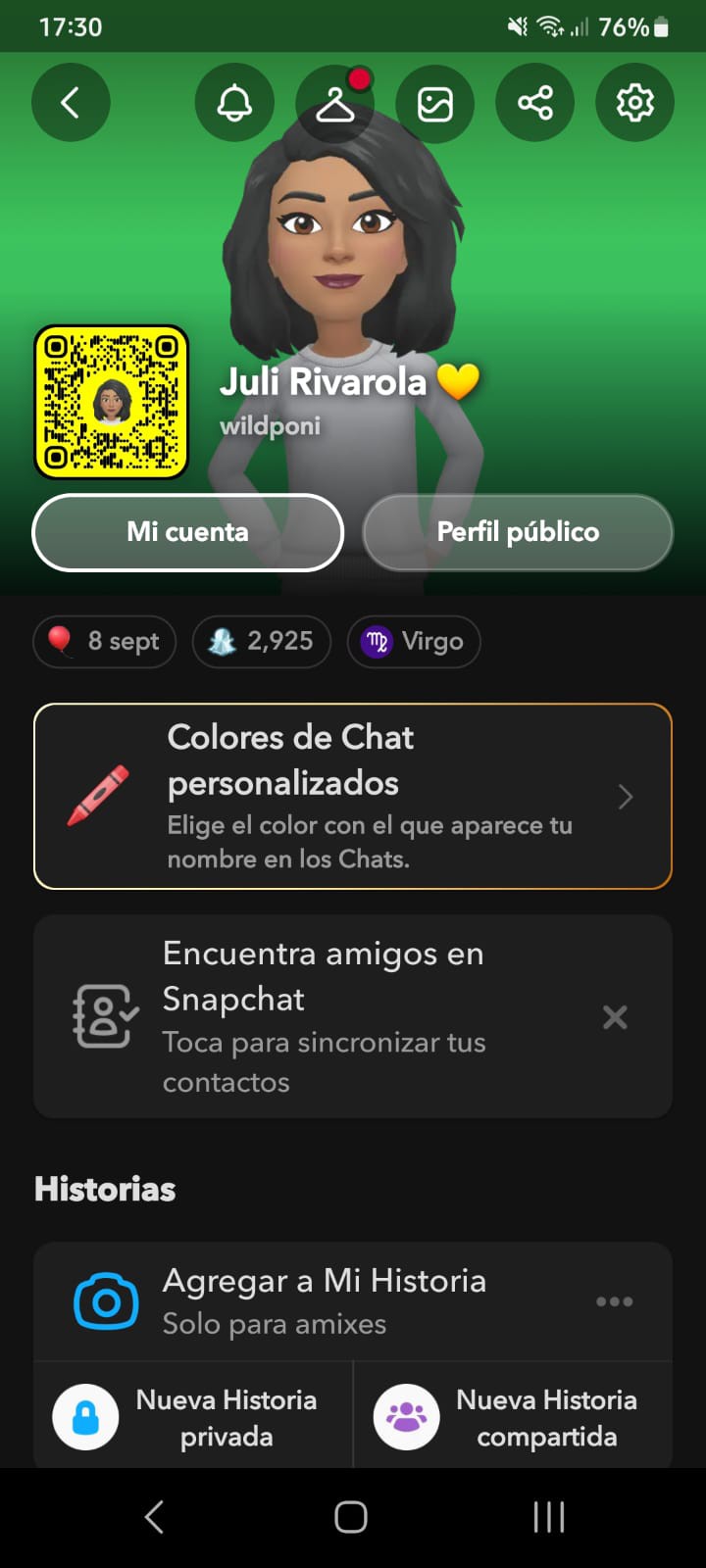This screenshot has height=1568, width=706.
Task: Open the profile background image icon
Action: (x=435, y=103)
